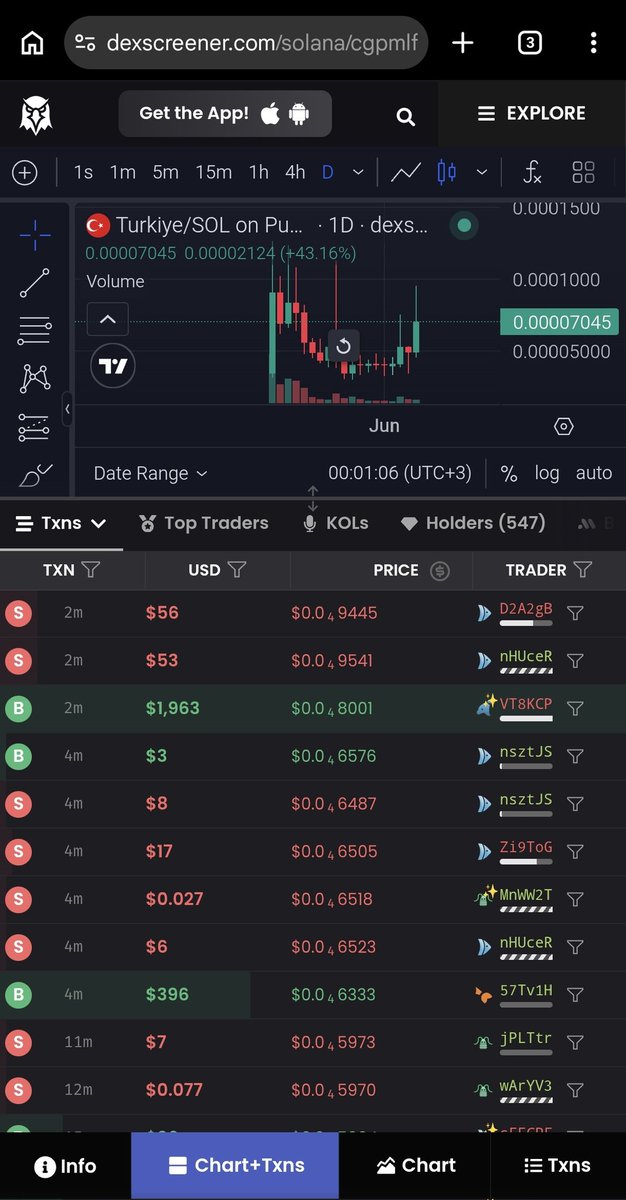Open the chart indicators fx button
The width and height of the screenshot is (626, 1200).
click(x=532, y=172)
